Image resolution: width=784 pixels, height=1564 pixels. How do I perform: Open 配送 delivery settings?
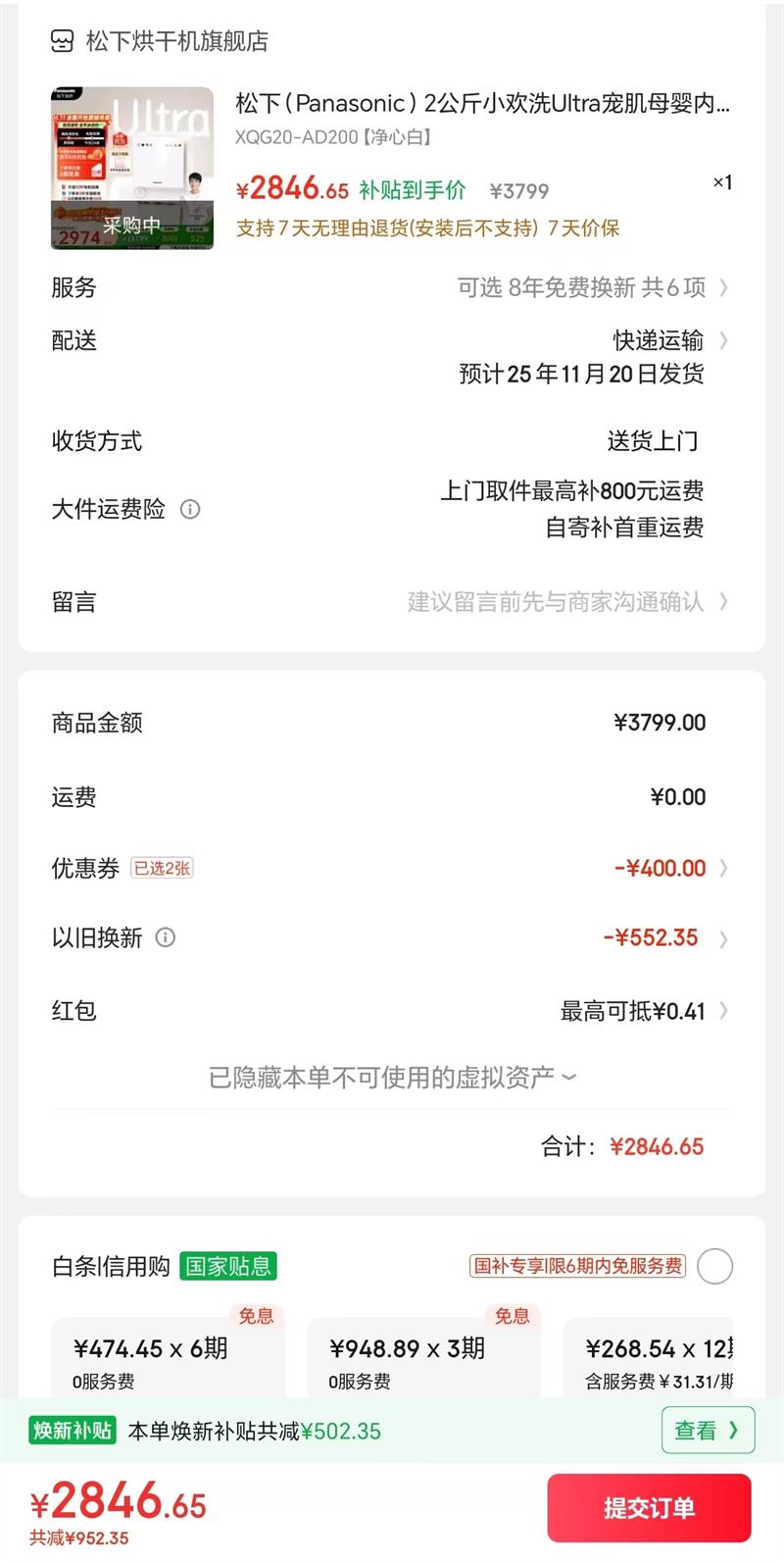point(666,341)
